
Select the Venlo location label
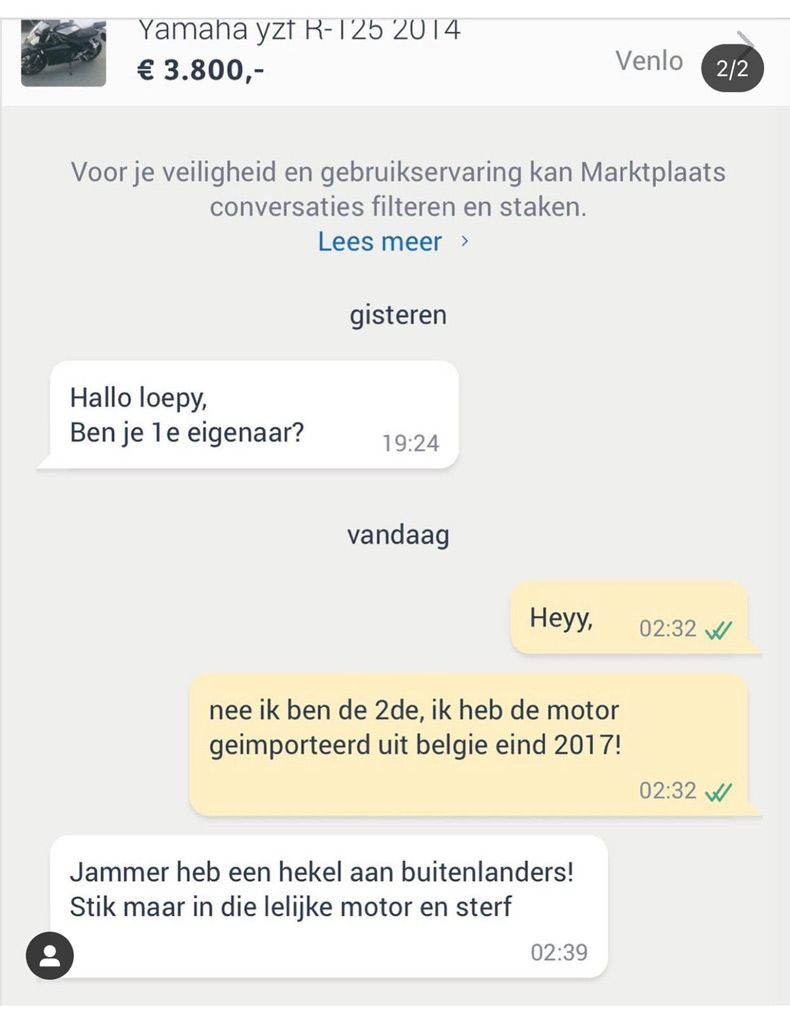pyautogui.click(x=650, y=61)
